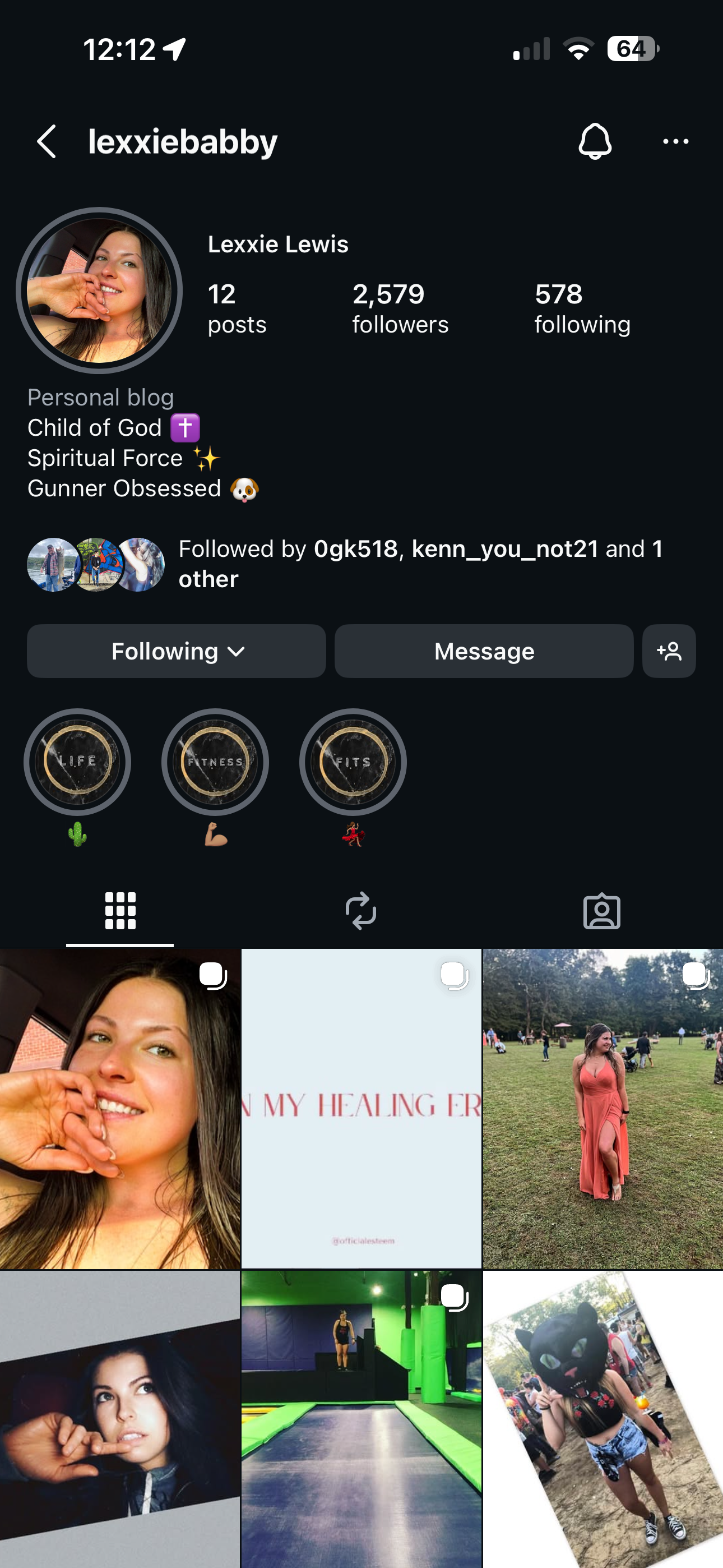Open the FITS story highlight

pos(353,762)
